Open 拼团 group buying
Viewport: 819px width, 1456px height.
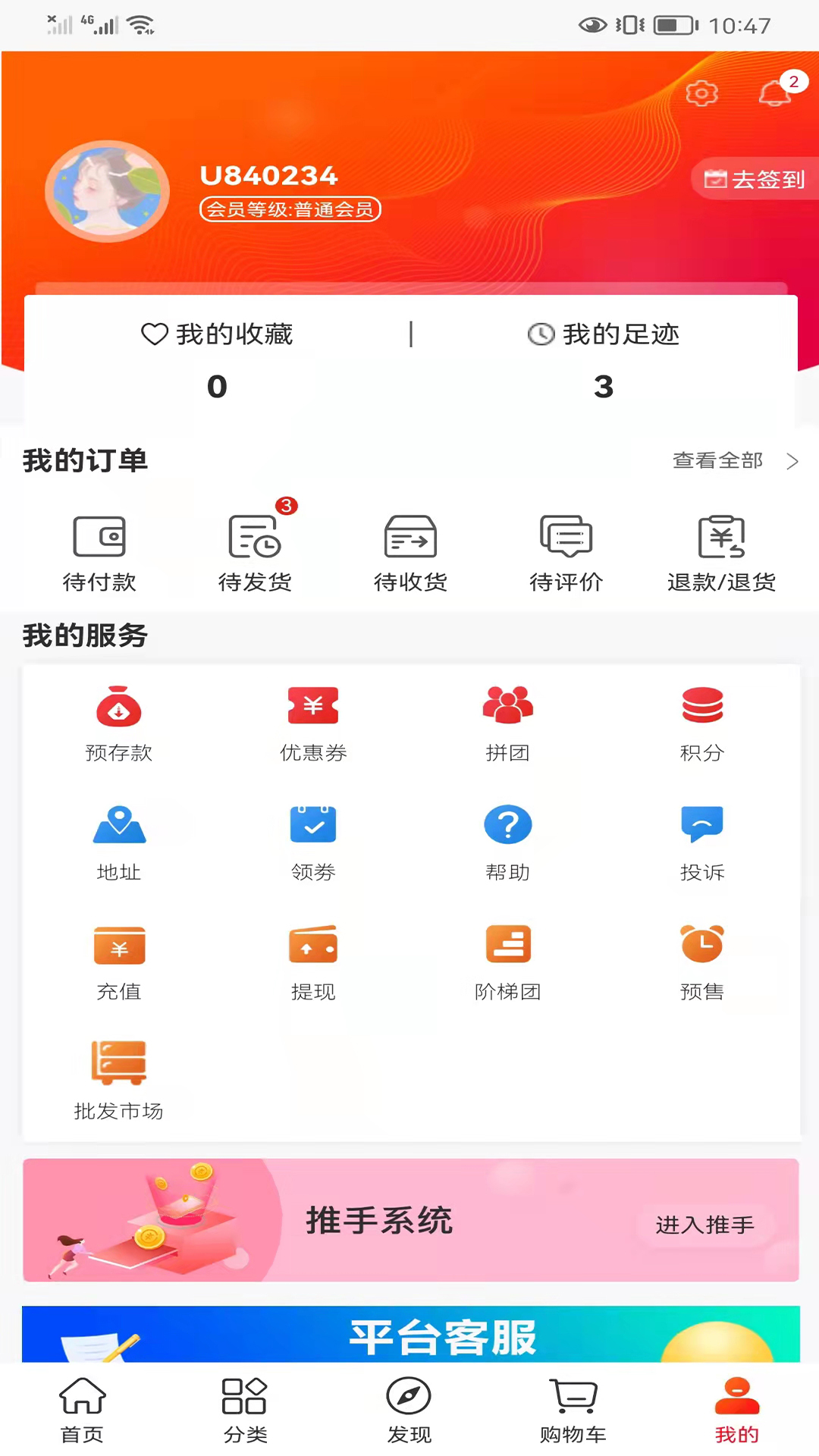pos(508,724)
